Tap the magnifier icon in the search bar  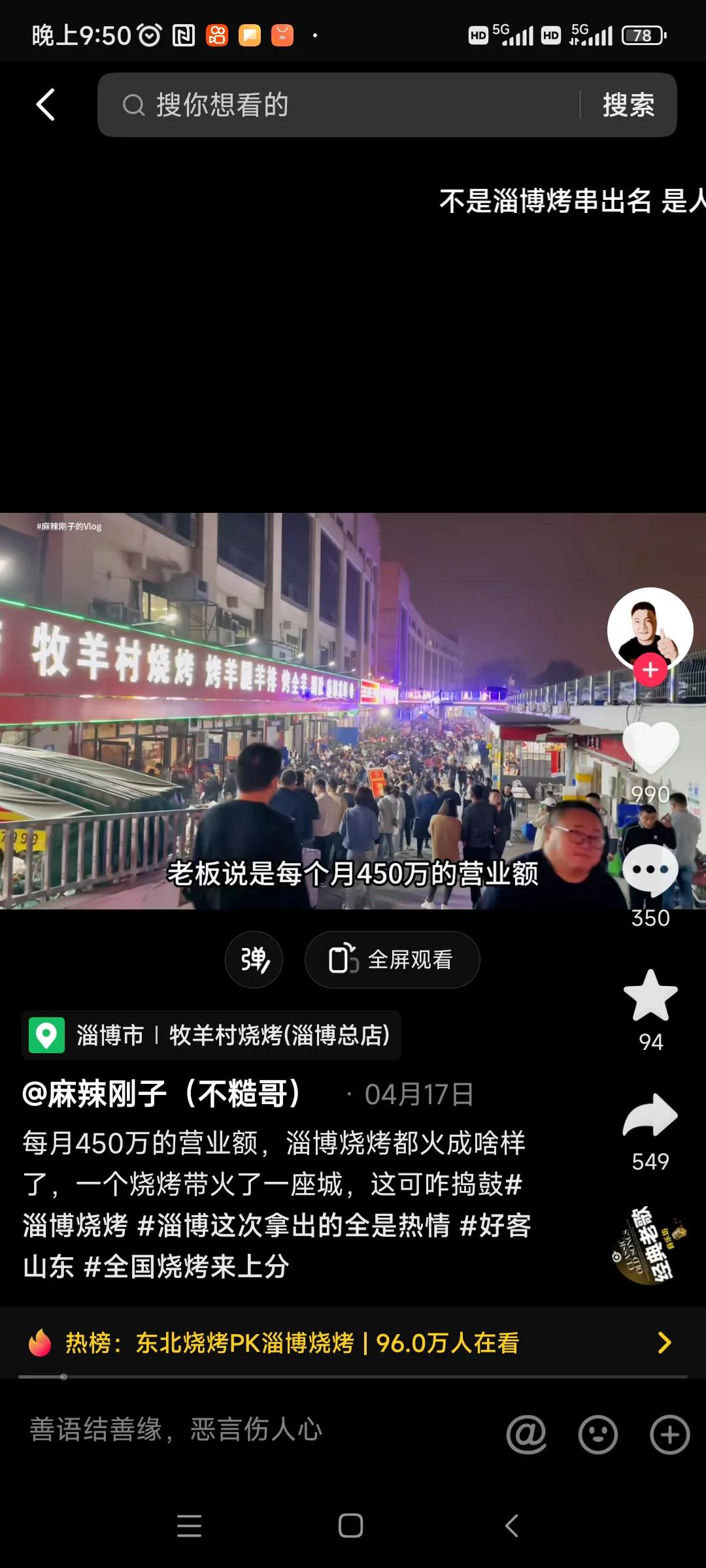pyautogui.click(x=135, y=105)
